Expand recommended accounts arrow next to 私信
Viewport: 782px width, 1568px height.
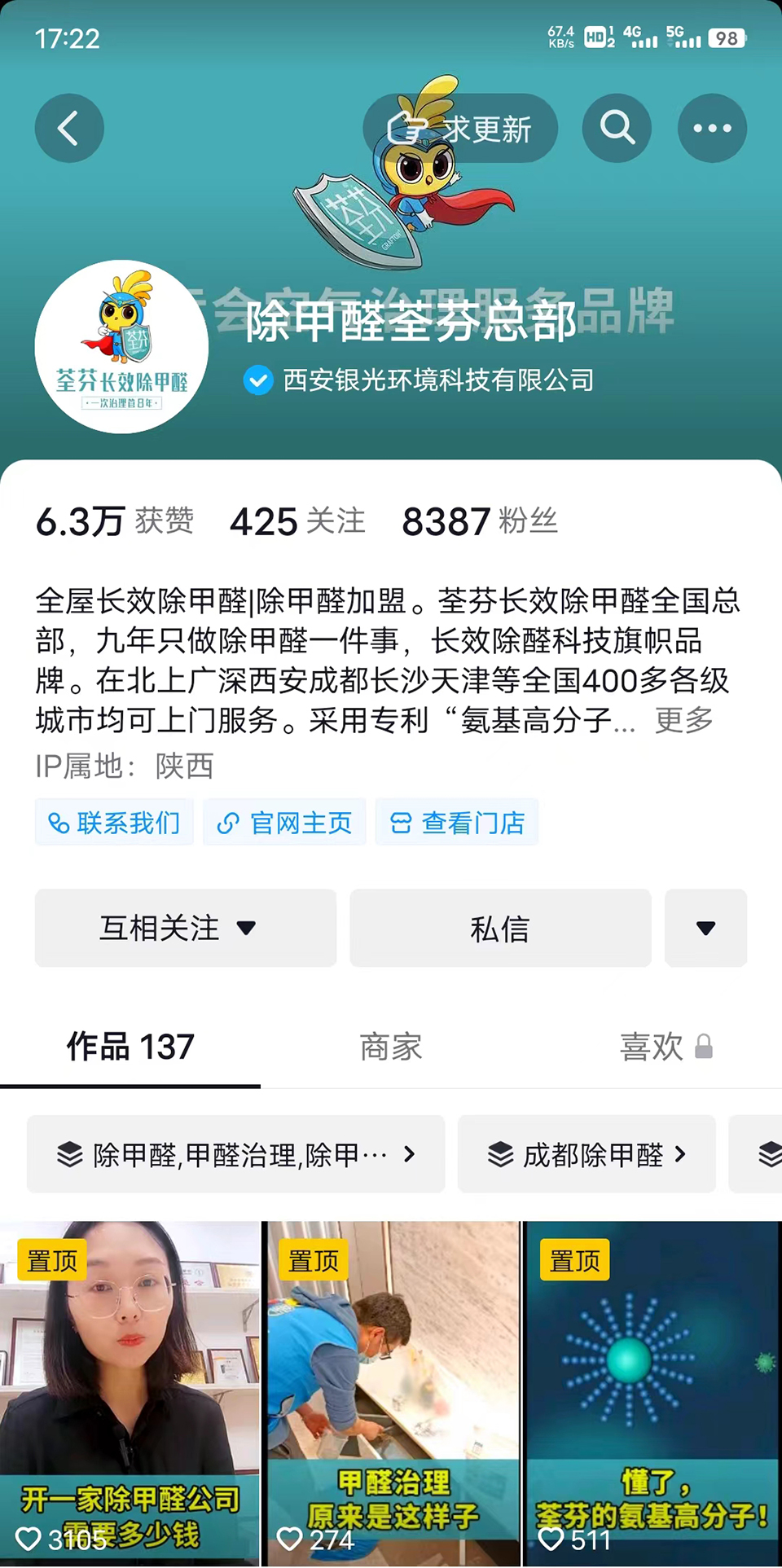click(x=705, y=928)
